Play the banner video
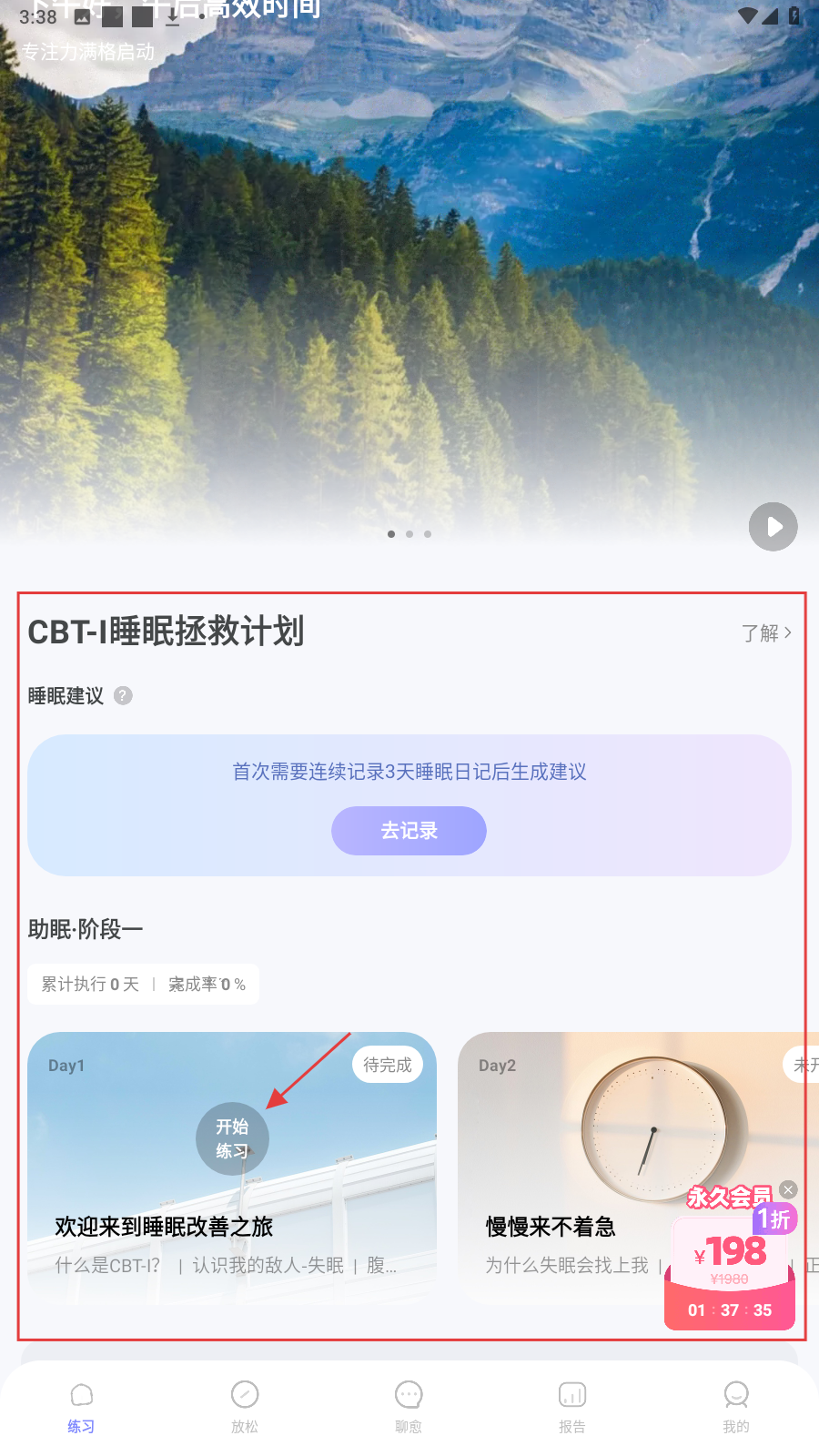 (773, 527)
